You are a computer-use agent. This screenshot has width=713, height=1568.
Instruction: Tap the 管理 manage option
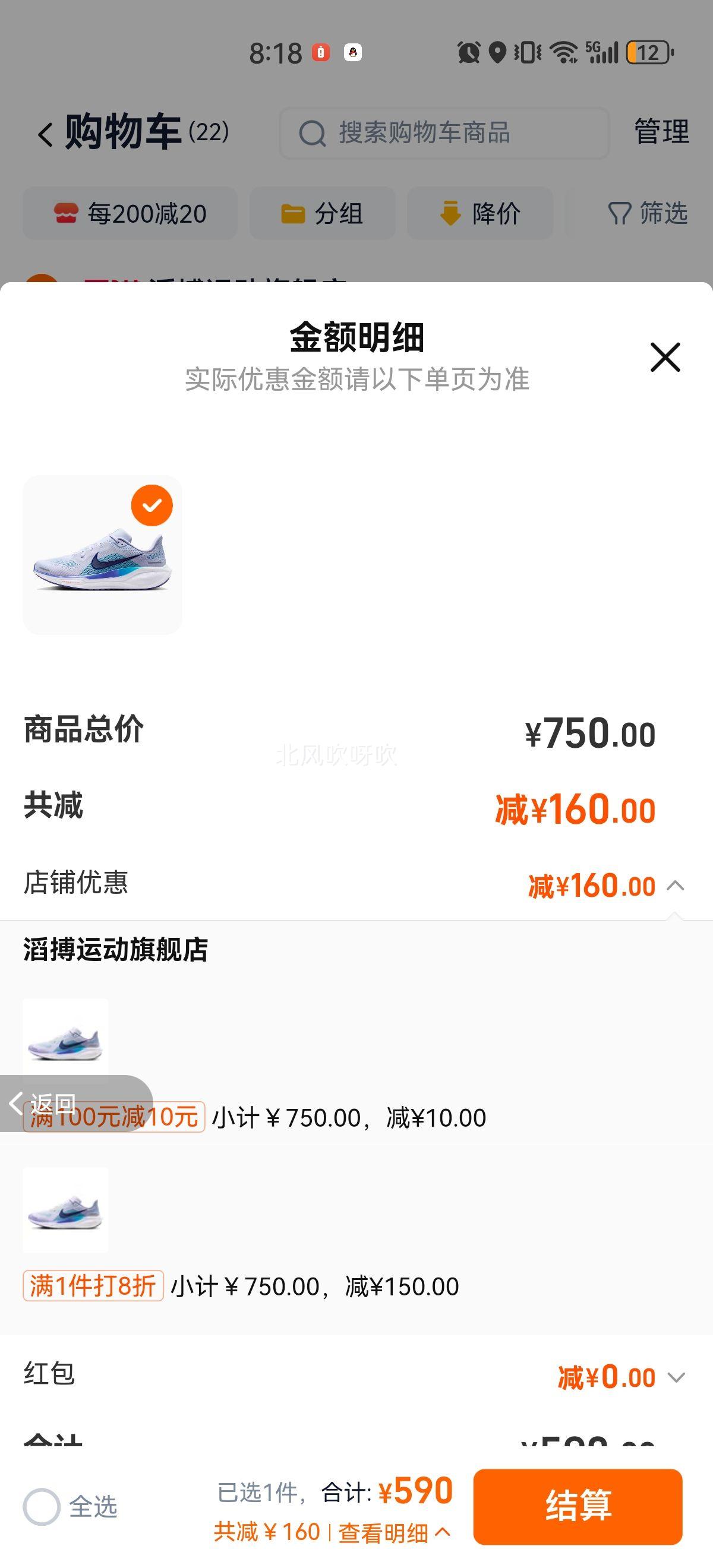661,133
